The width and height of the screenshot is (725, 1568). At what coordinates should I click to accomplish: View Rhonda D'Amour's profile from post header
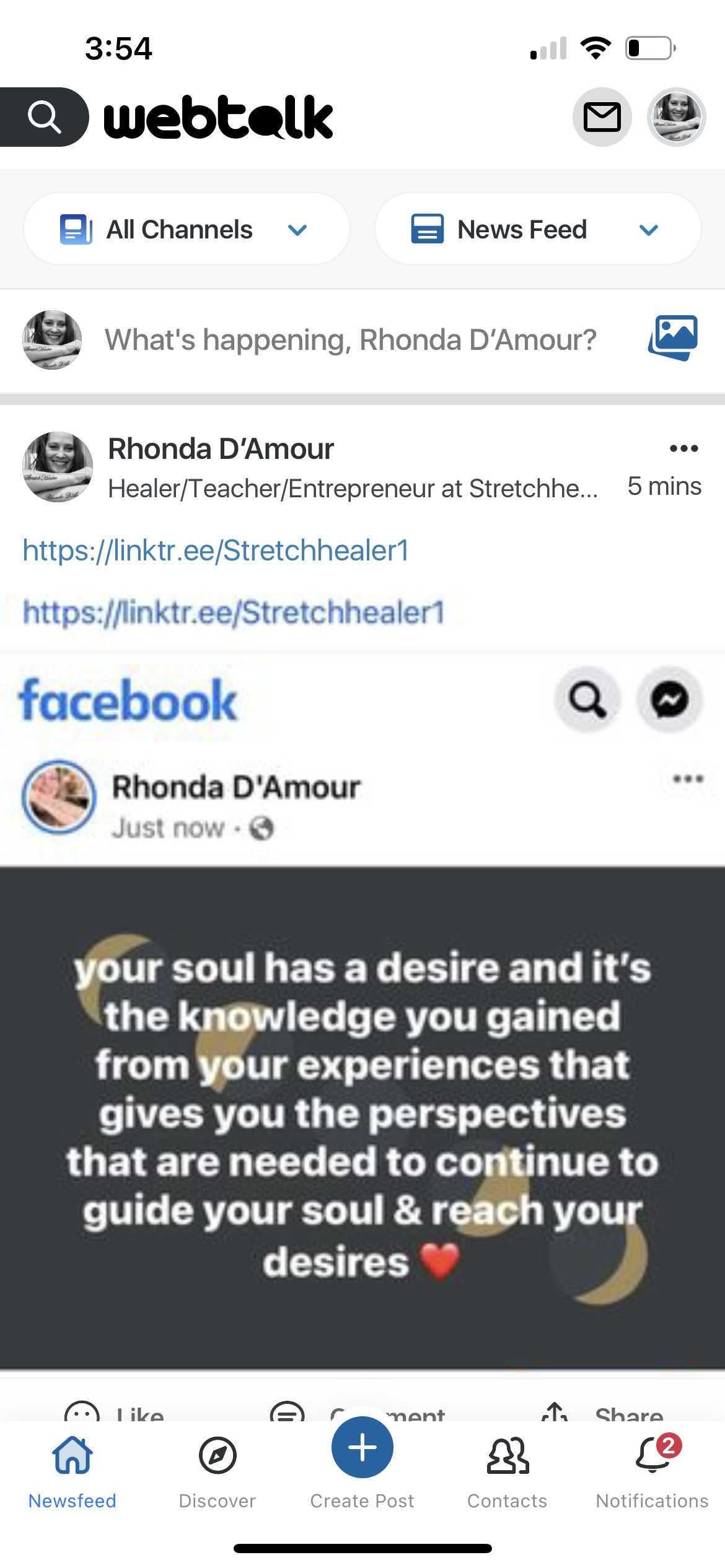[221, 448]
